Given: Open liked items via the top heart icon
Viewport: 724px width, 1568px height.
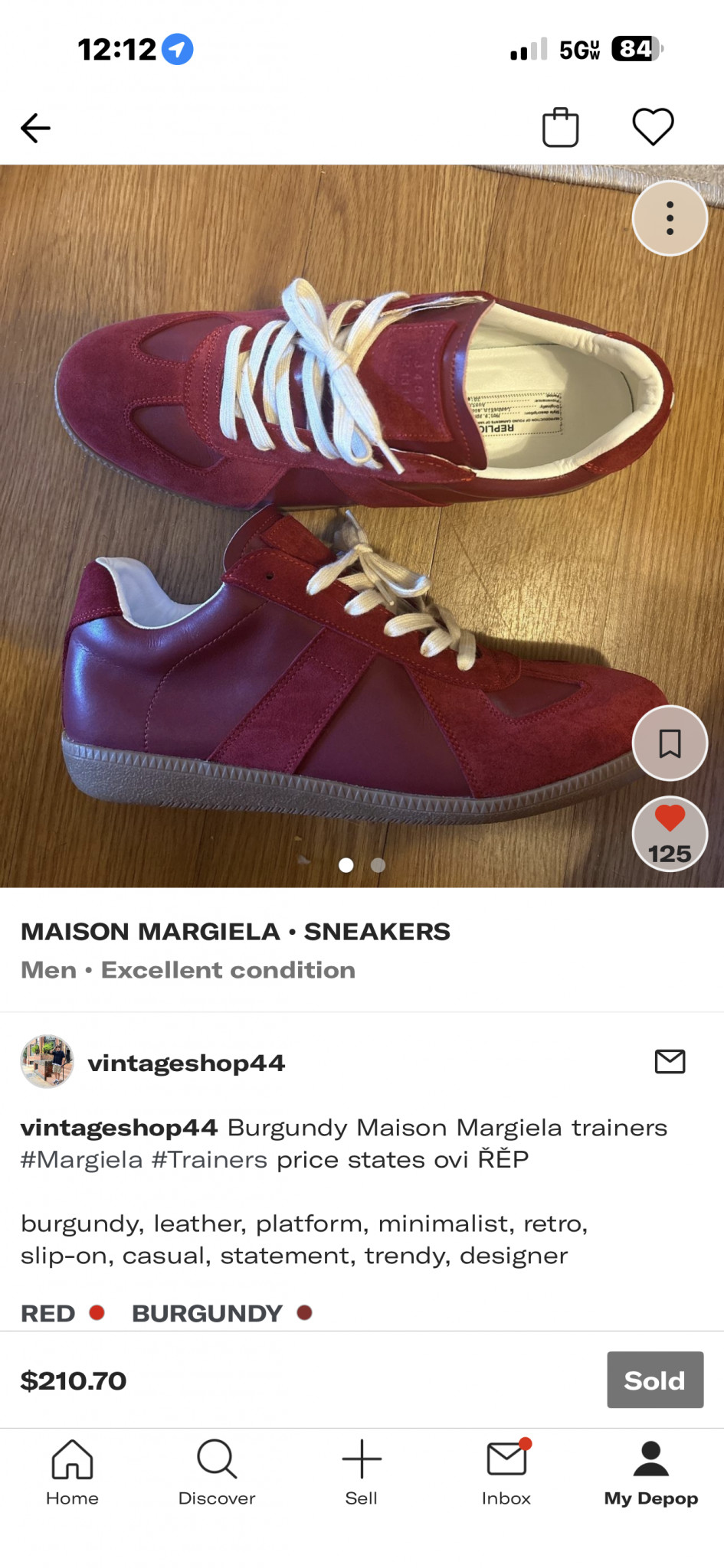Looking at the screenshot, I should pyautogui.click(x=653, y=127).
